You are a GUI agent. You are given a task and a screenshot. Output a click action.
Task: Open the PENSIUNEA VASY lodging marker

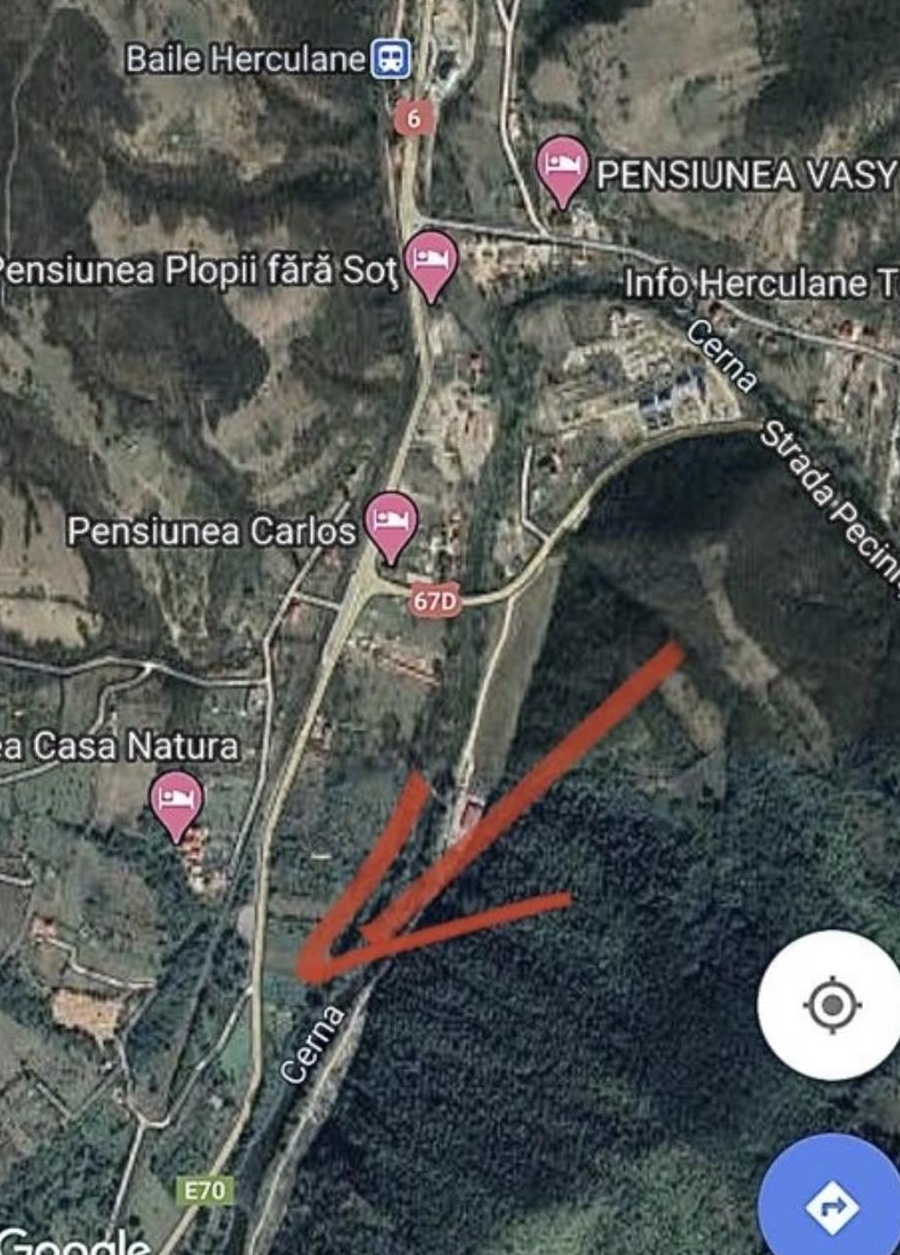click(562, 167)
